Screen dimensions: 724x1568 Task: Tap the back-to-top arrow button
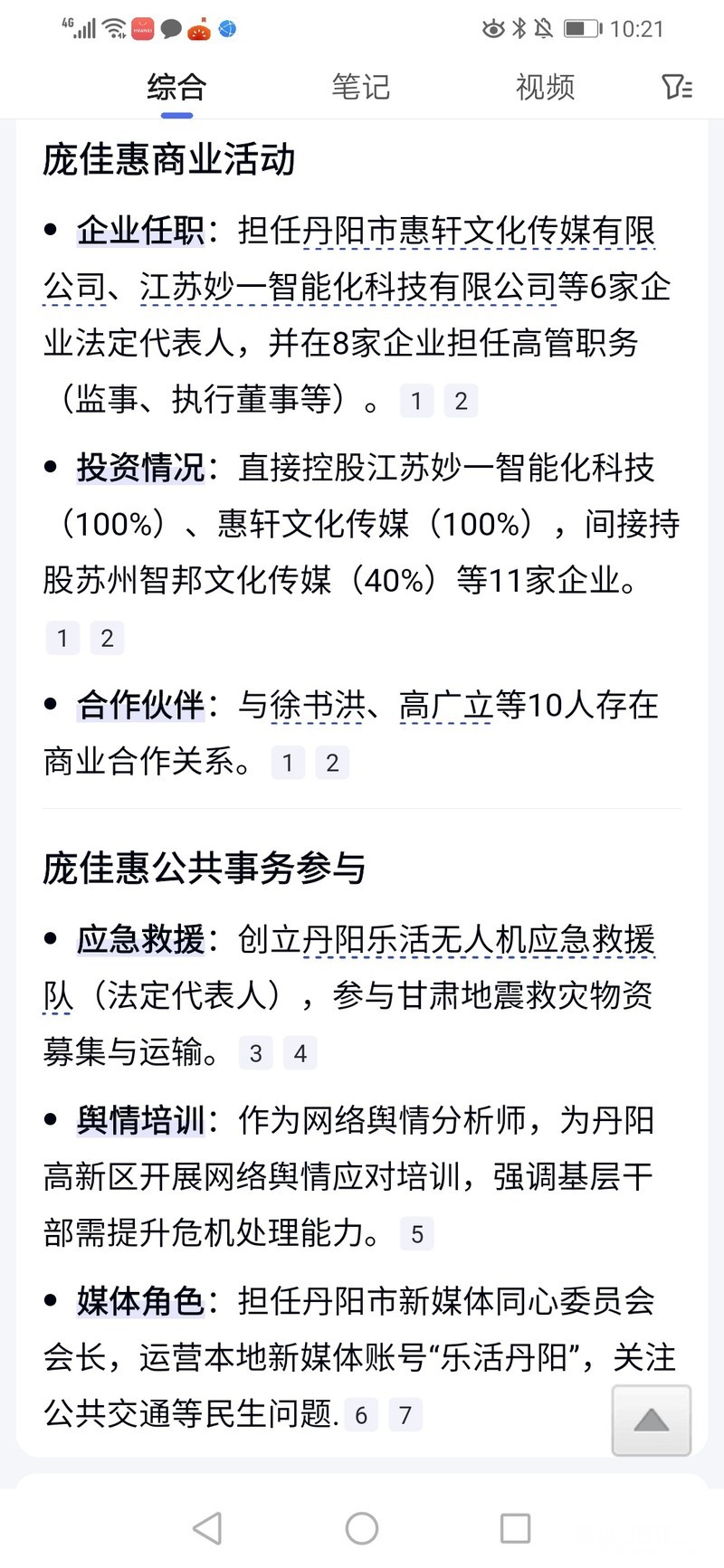point(652,1421)
